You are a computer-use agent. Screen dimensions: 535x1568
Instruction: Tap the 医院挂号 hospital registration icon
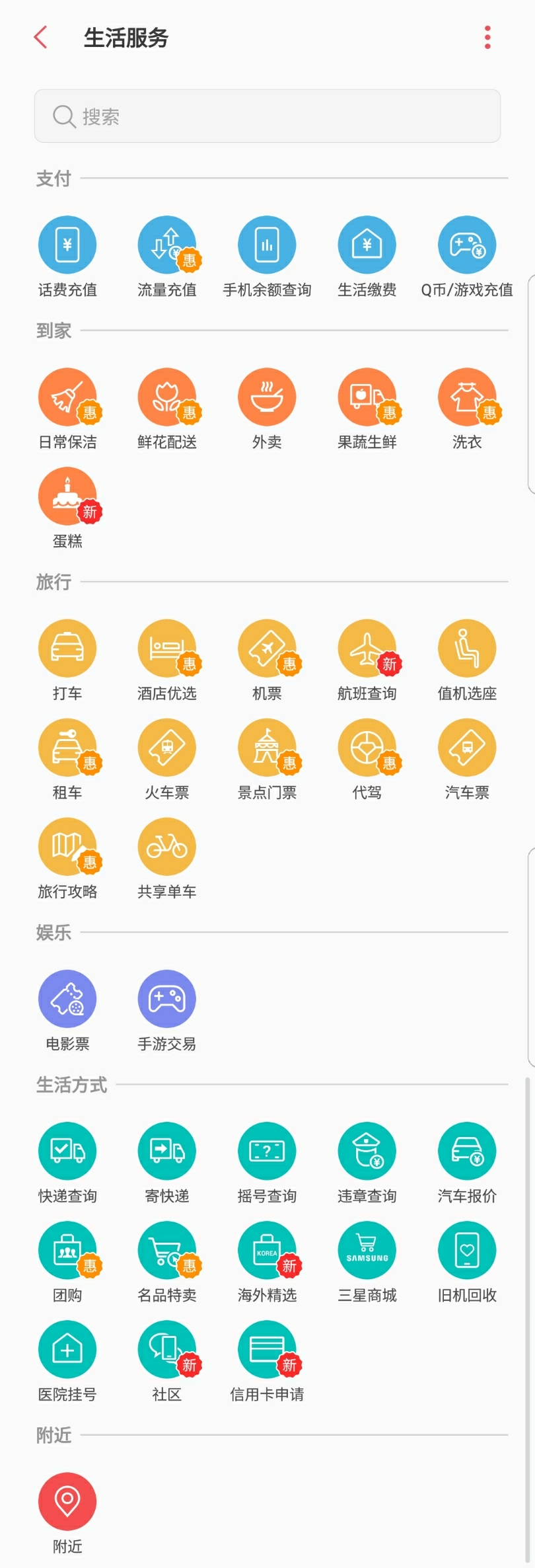67,1349
